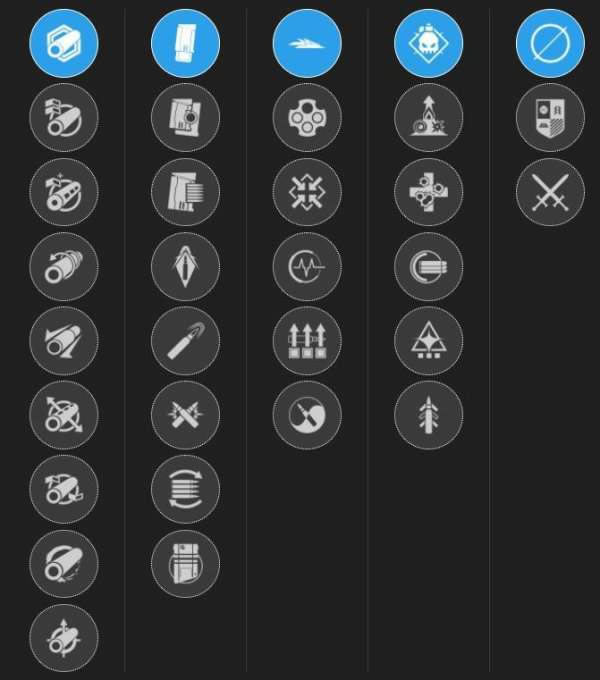Choose the pointed arrowhead round perk

click(185, 267)
